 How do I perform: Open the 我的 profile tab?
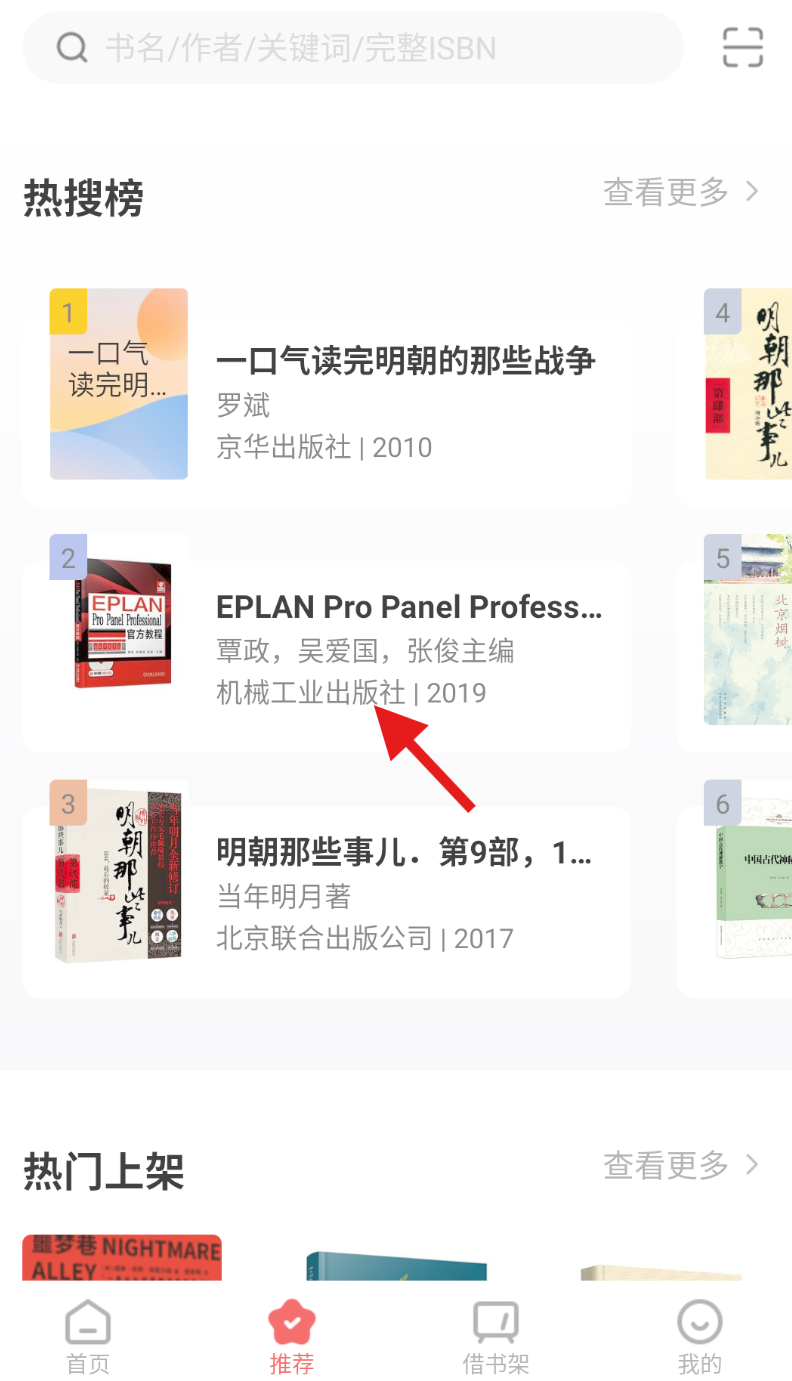point(699,1337)
